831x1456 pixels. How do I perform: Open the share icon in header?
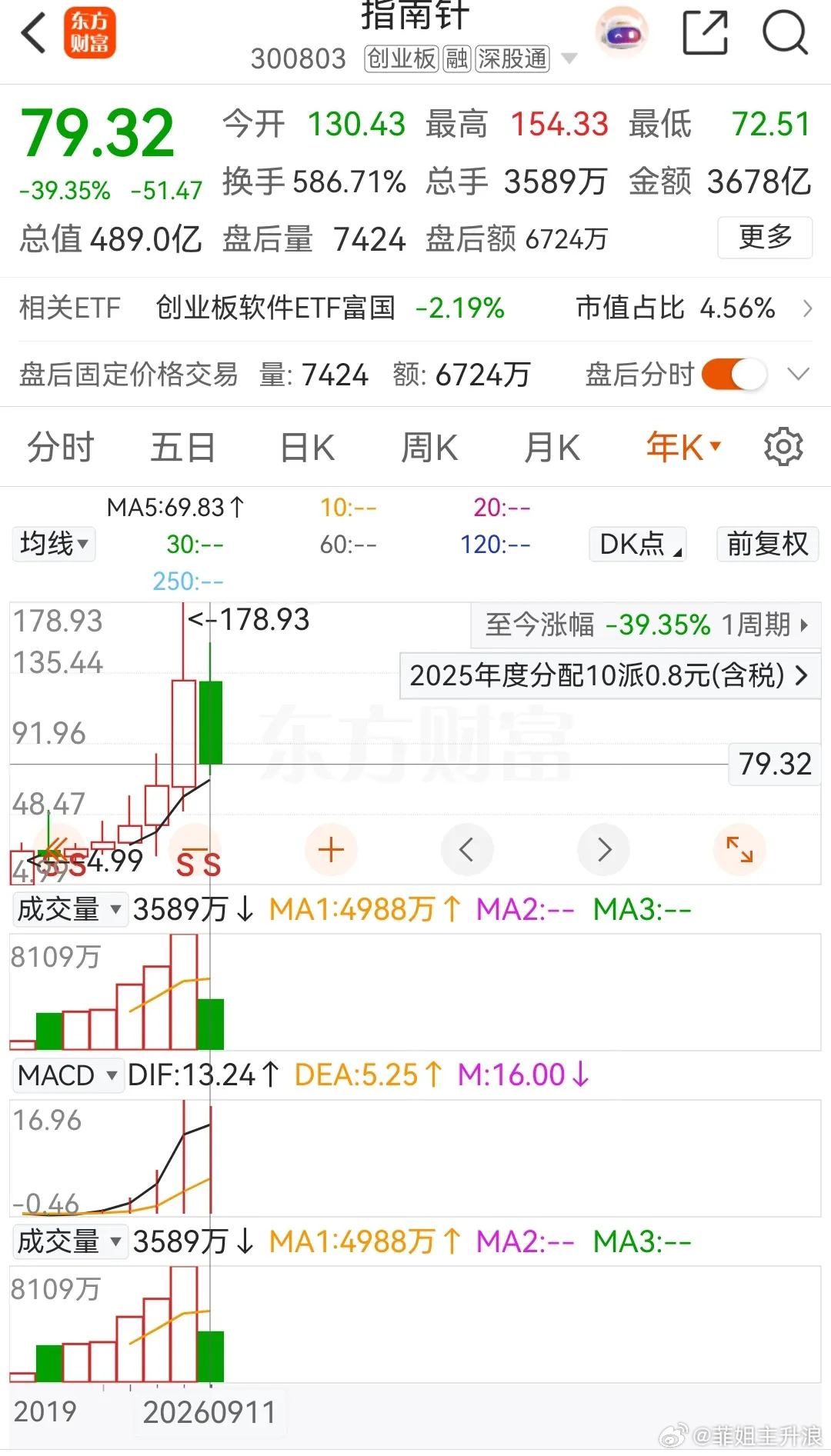(x=705, y=33)
